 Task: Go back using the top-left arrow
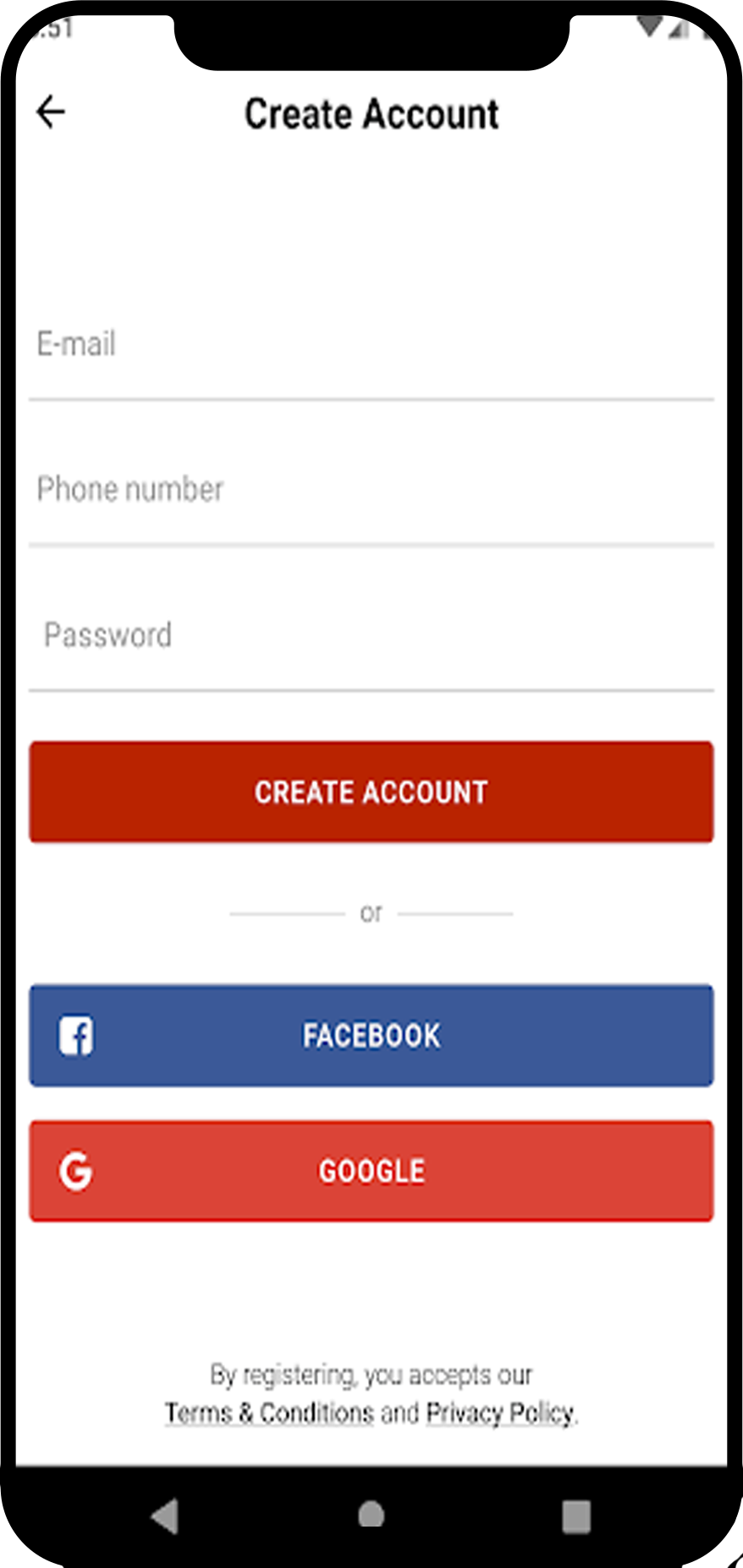(x=51, y=112)
